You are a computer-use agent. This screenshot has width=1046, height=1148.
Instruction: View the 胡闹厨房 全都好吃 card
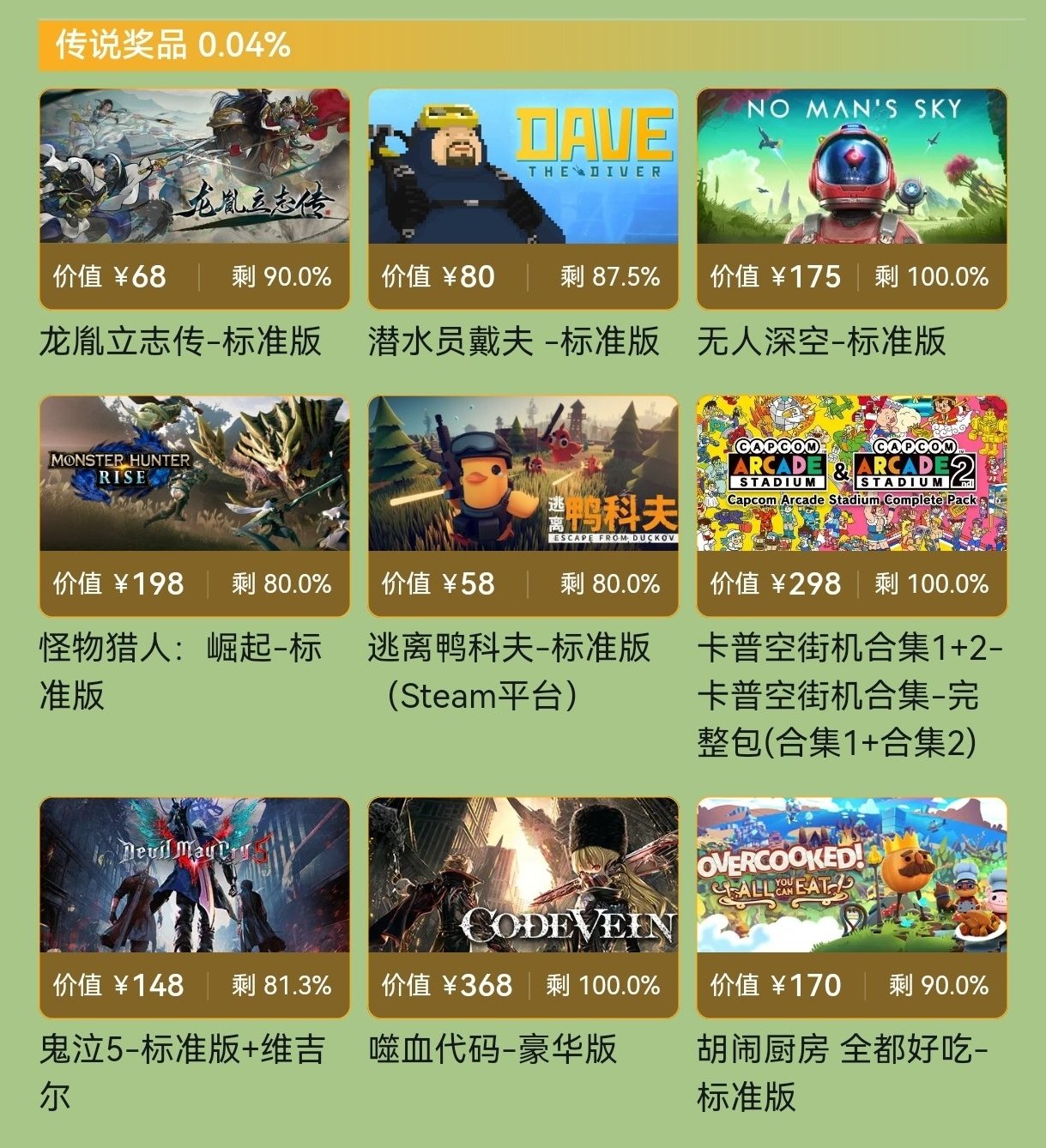pyautogui.click(x=851, y=875)
